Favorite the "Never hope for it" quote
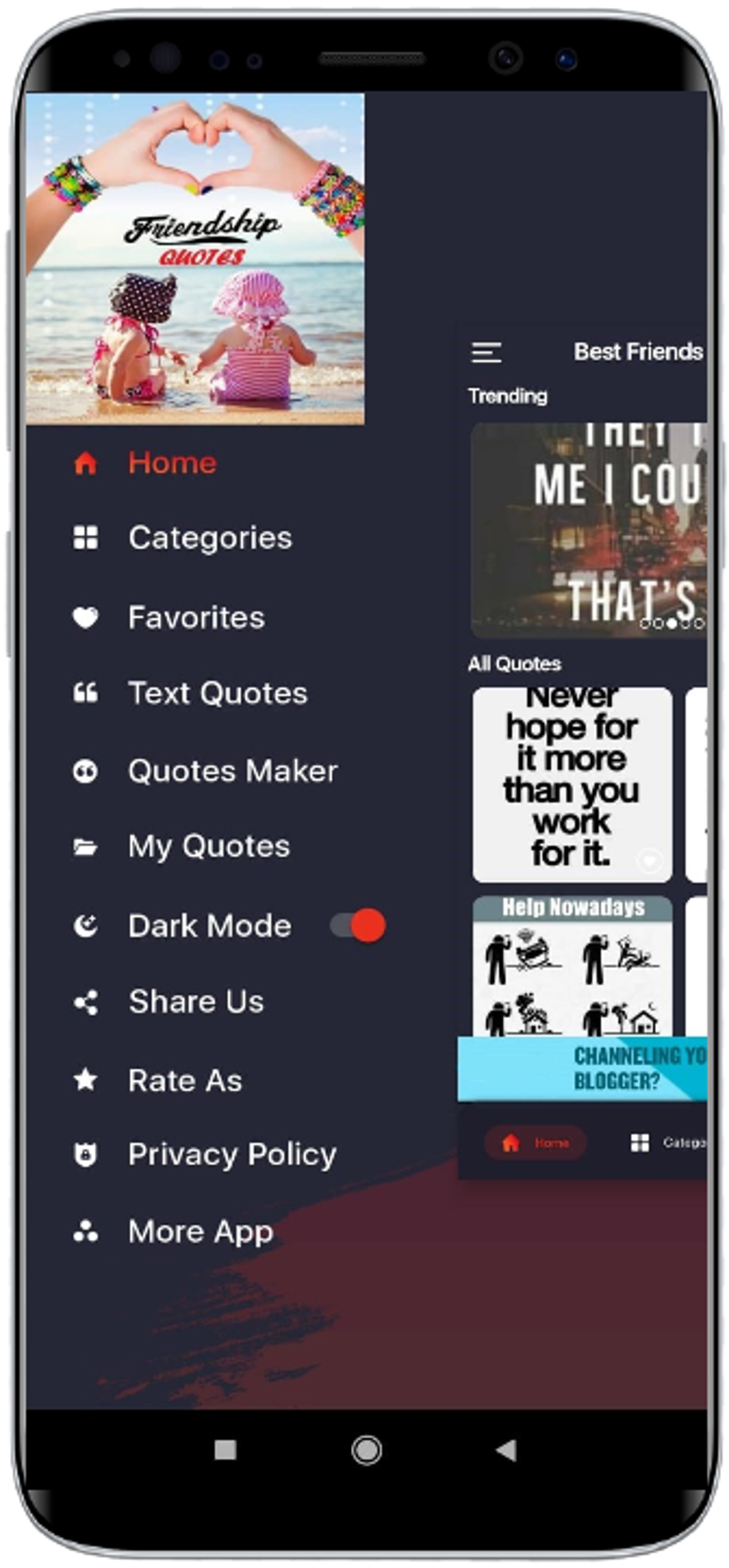Screen dimensions: 729x1568 coord(650,861)
